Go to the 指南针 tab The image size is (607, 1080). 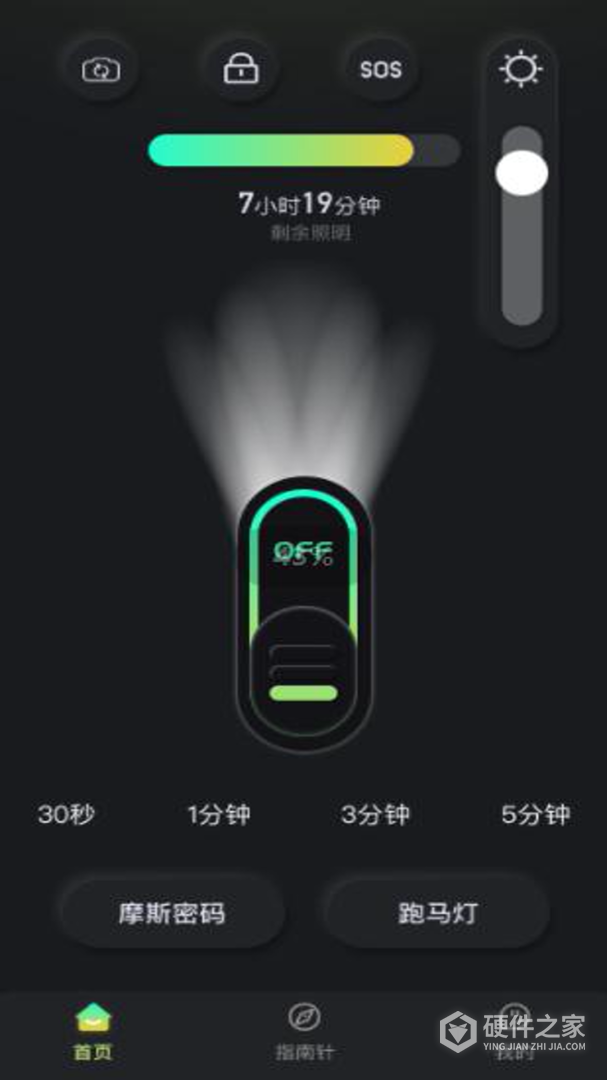pyautogui.click(x=304, y=1032)
